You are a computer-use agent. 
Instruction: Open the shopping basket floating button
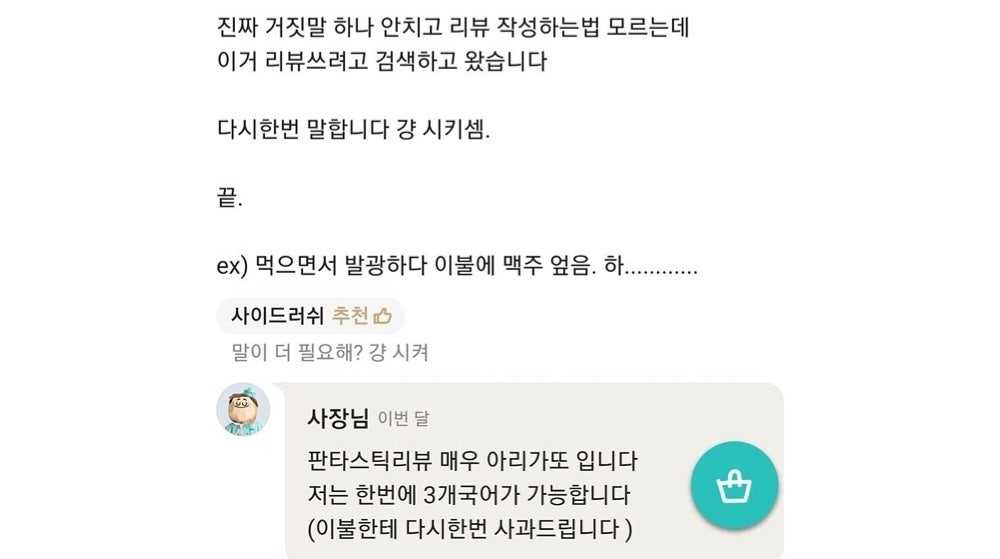pyautogui.click(x=734, y=486)
